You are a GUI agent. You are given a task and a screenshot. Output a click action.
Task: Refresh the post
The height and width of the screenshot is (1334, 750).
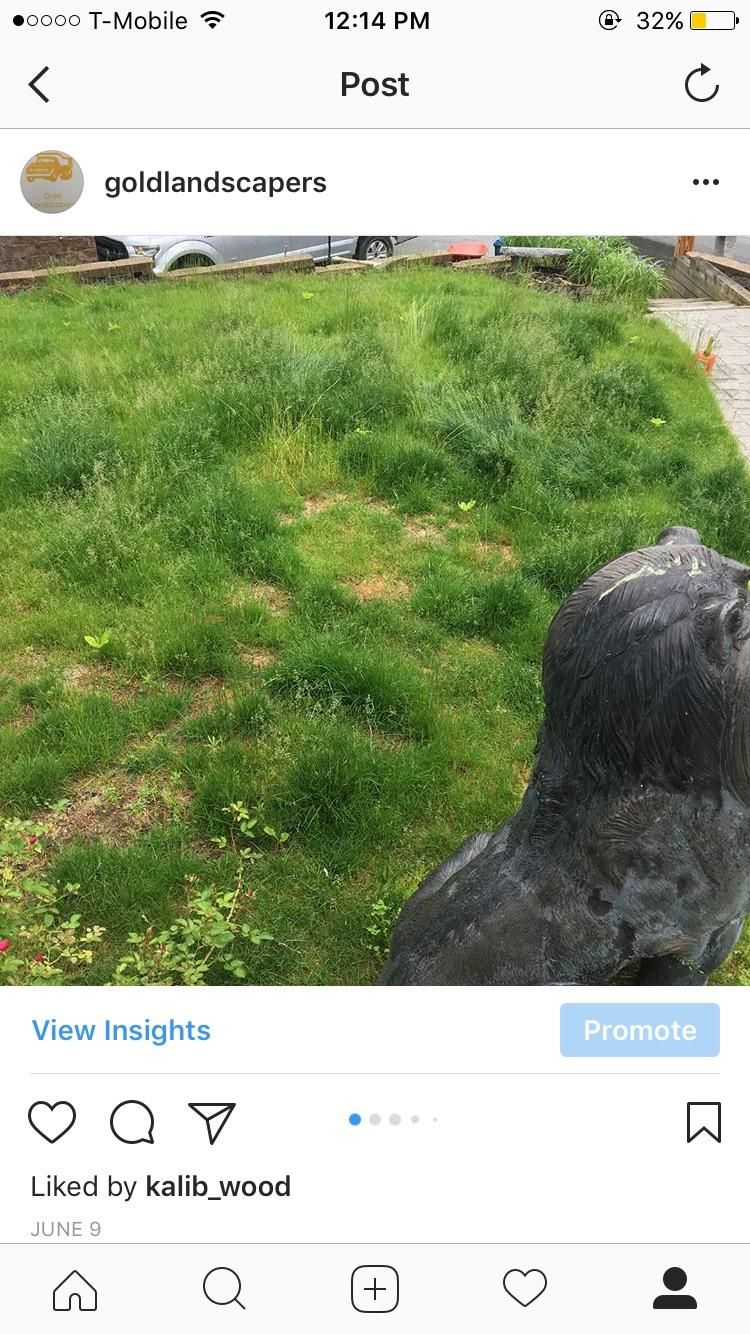[701, 84]
